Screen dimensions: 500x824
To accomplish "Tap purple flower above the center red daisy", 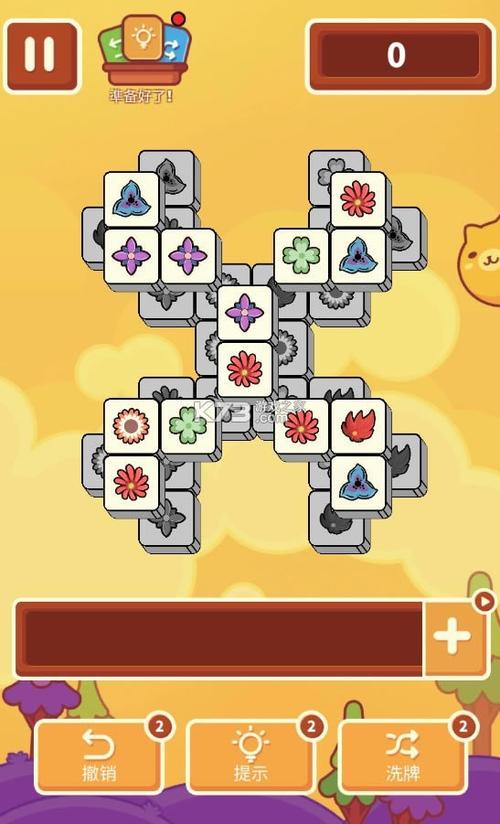I will coord(245,313).
